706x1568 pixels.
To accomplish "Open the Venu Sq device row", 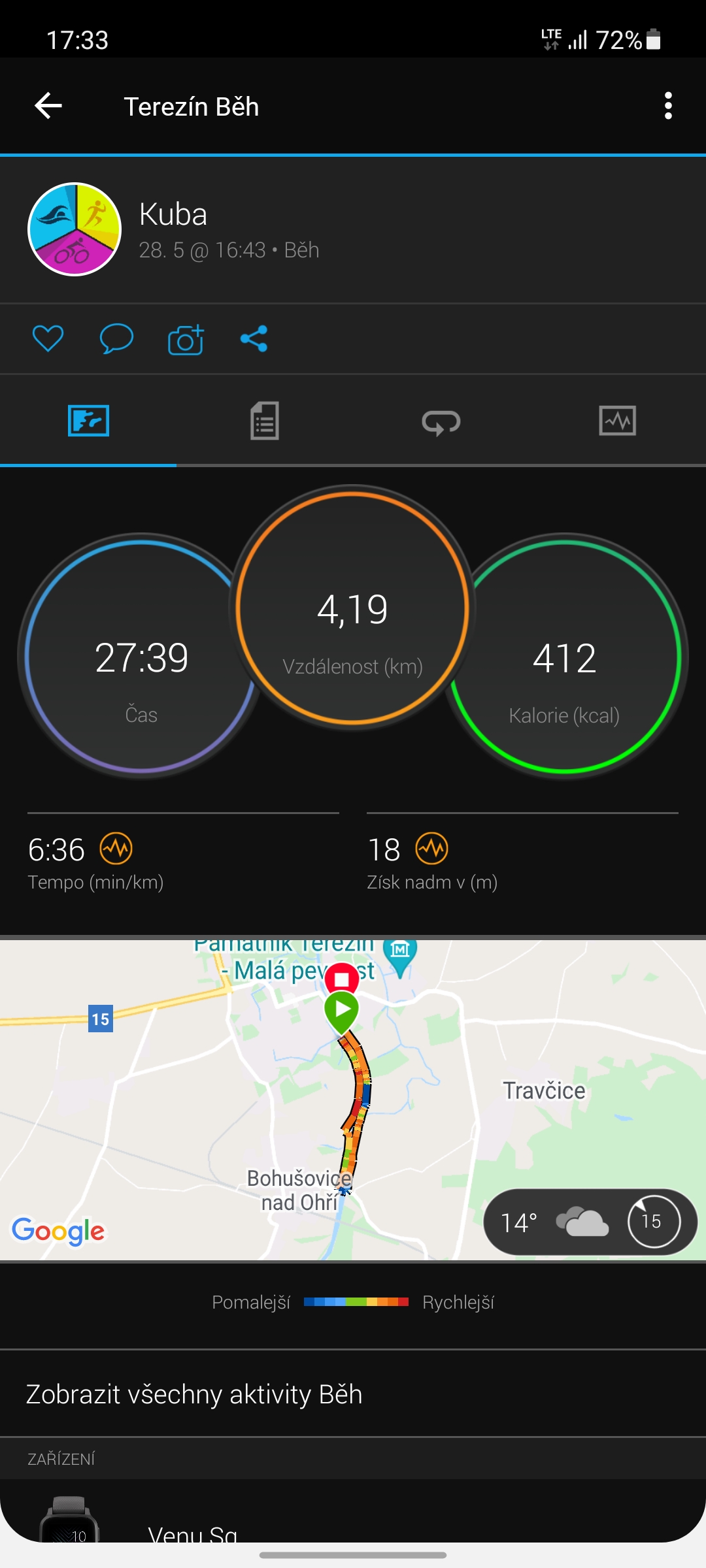I will coord(353,1516).
